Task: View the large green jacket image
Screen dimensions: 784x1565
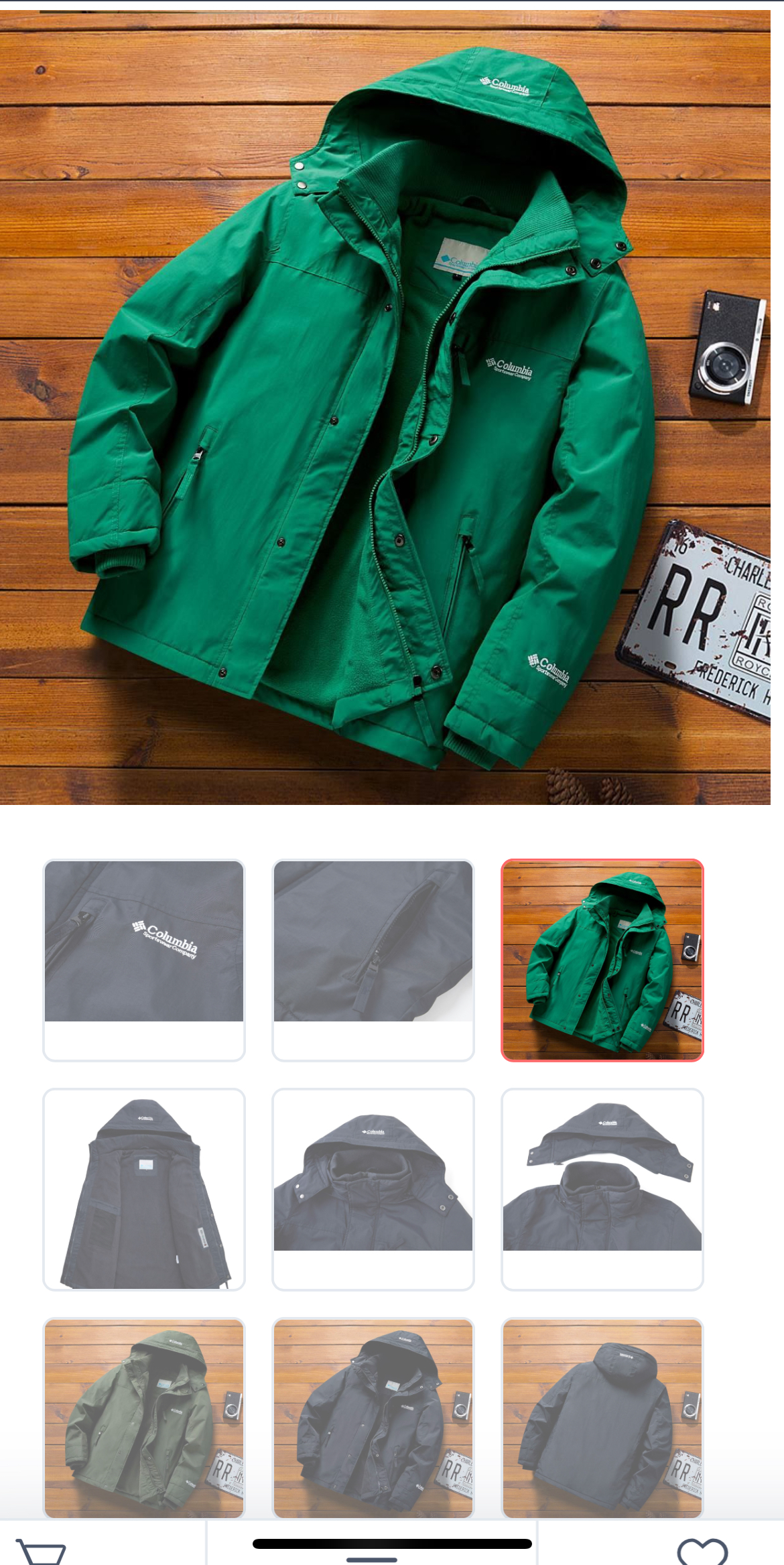Action: (x=385, y=407)
